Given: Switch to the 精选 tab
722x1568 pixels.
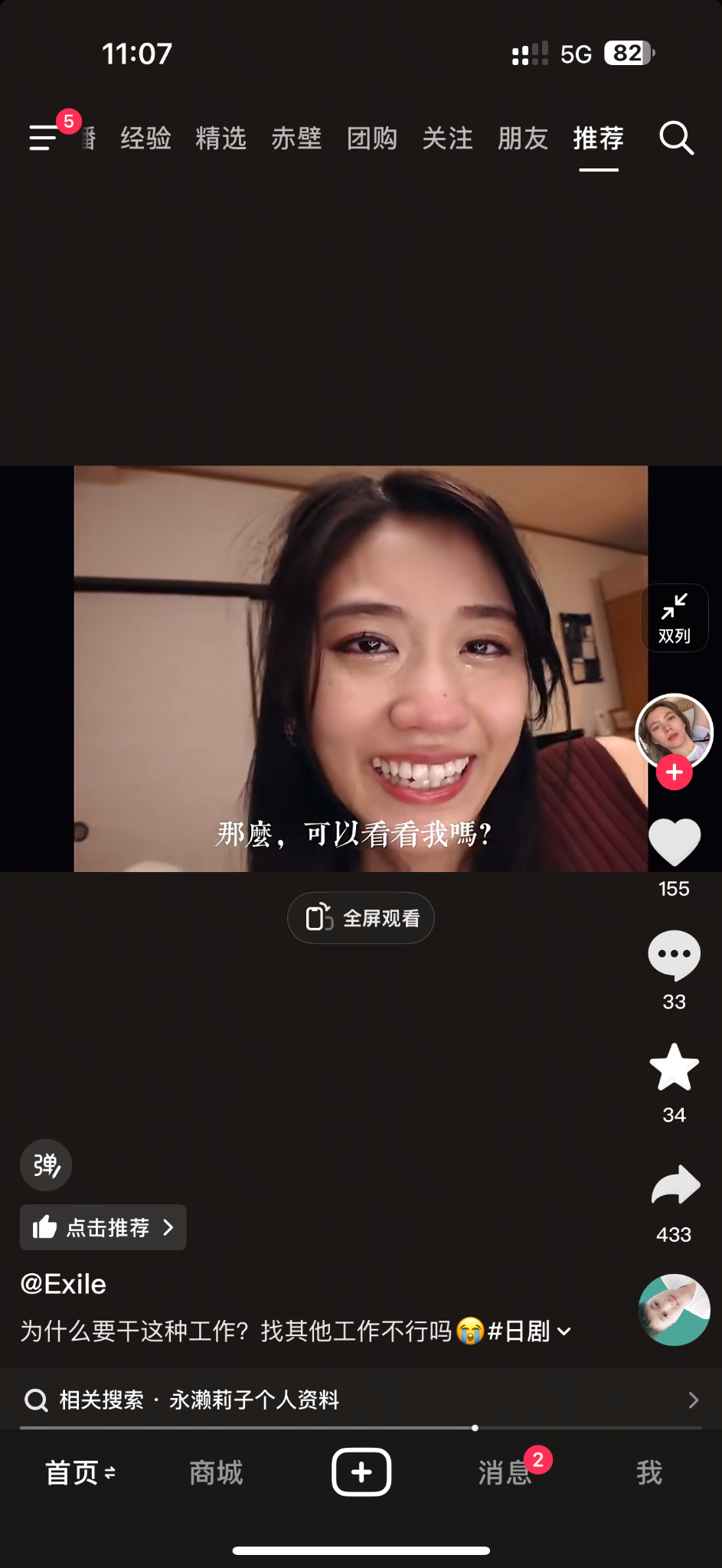Looking at the screenshot, I should tap(221, 139).
